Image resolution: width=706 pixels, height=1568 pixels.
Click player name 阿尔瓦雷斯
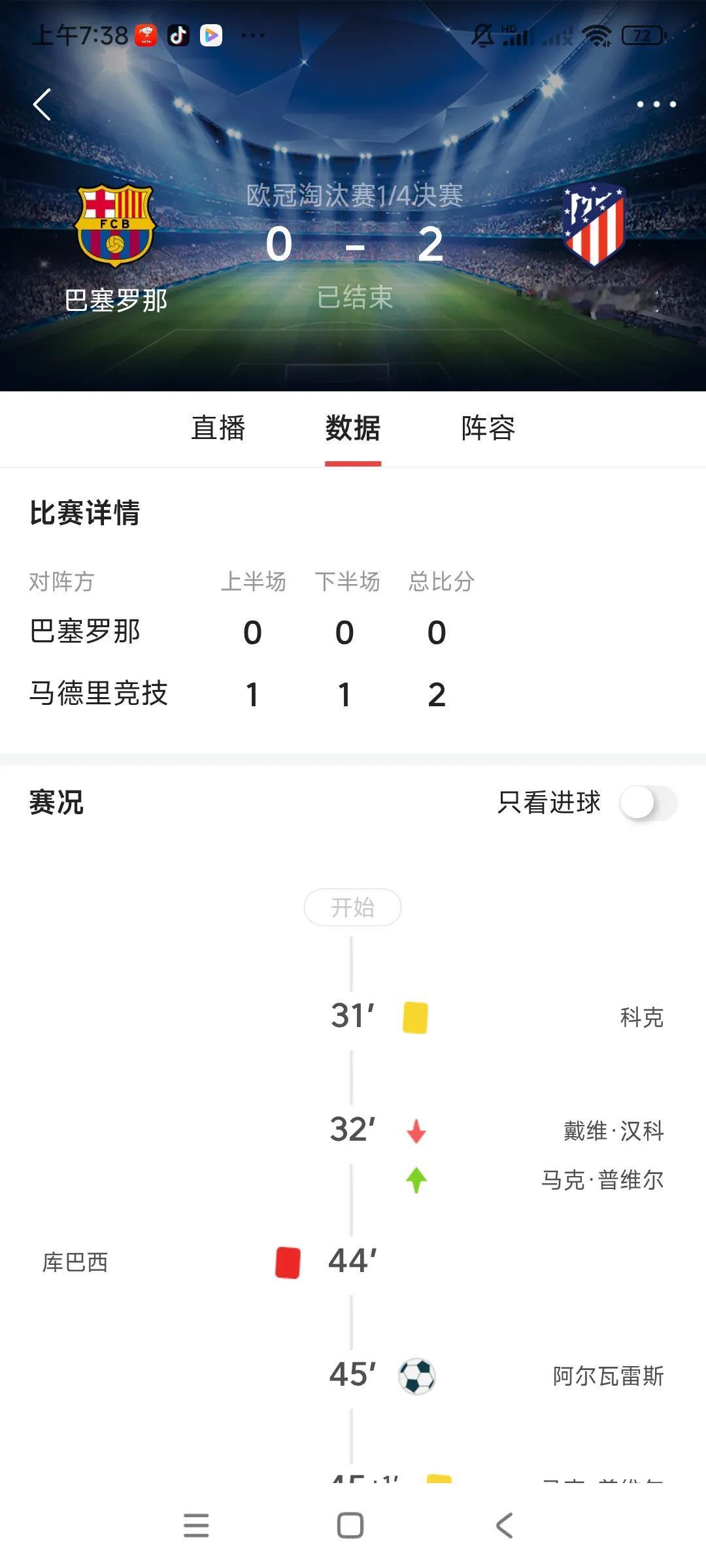pyautogui.click(x=608, y=1376)
